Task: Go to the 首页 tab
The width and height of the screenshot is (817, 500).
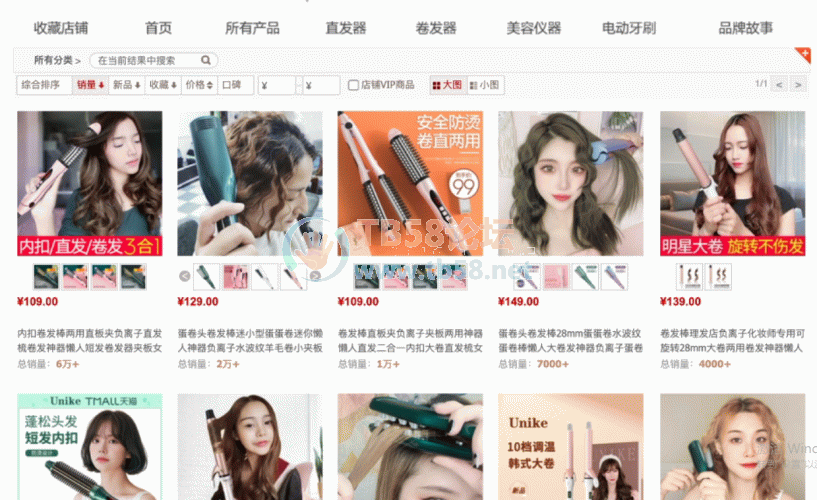Action: [x=158, y=28]
